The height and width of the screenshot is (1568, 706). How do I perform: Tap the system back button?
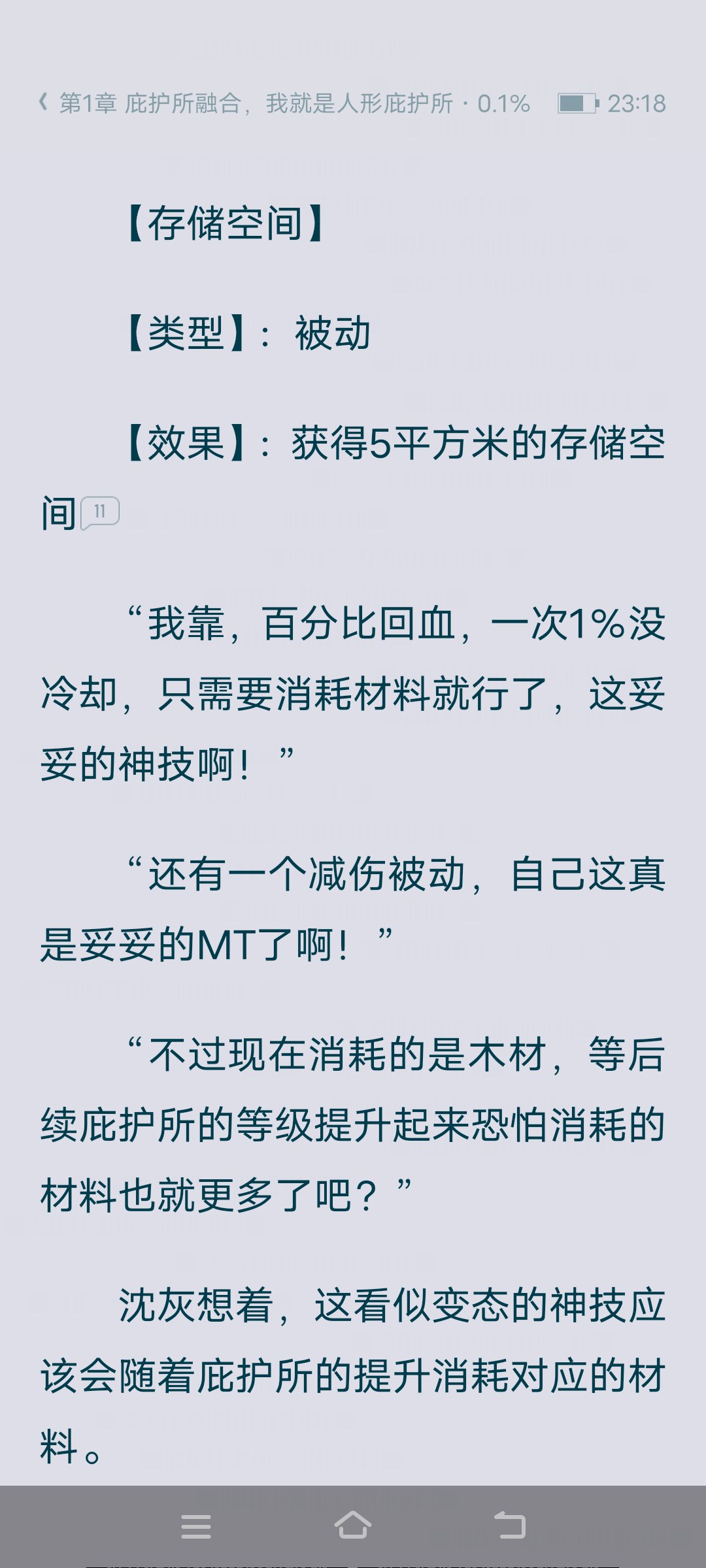pyautogui.click(x=510, y=1526)
